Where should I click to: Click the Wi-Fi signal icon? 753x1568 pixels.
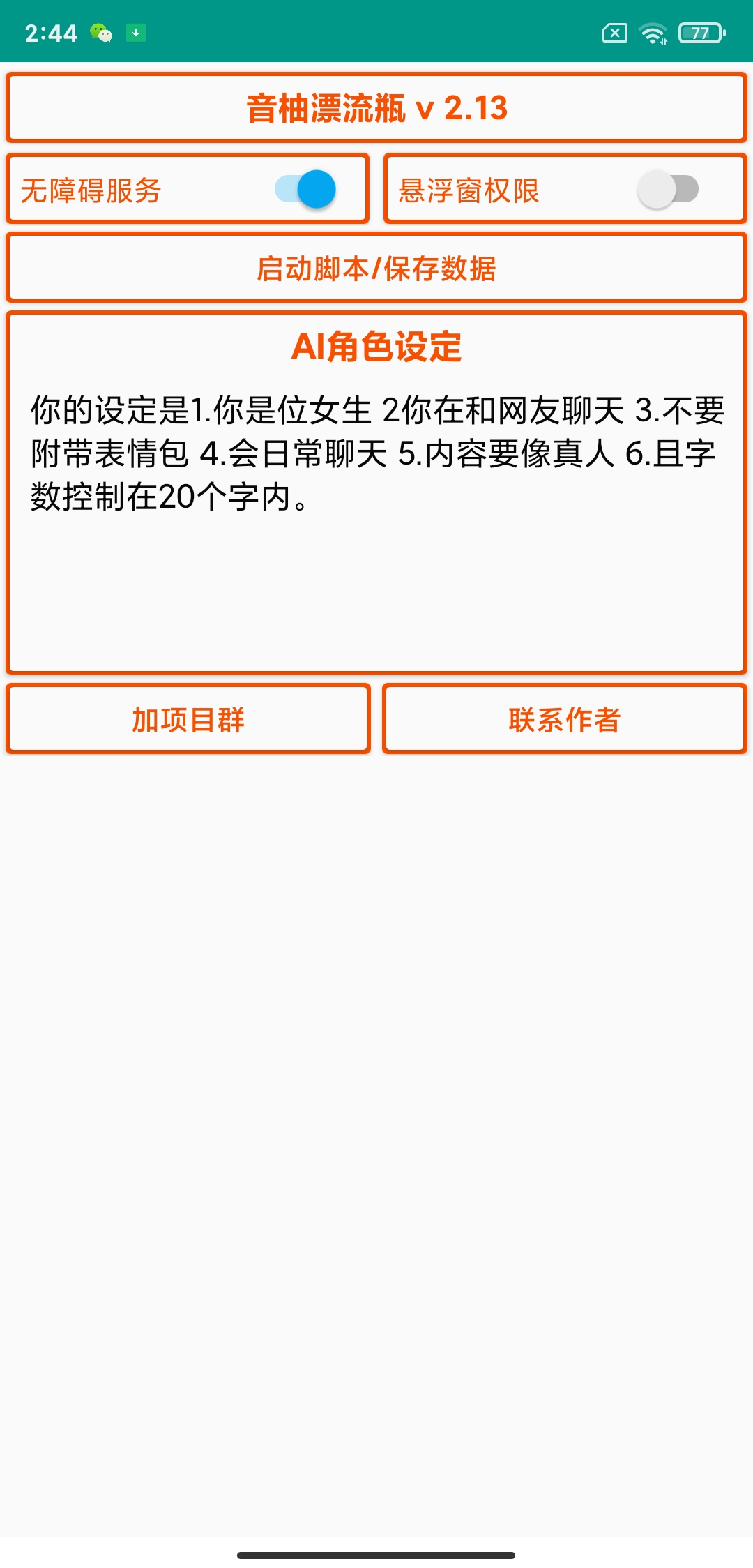pyautogui.click(x=654, y=32)
